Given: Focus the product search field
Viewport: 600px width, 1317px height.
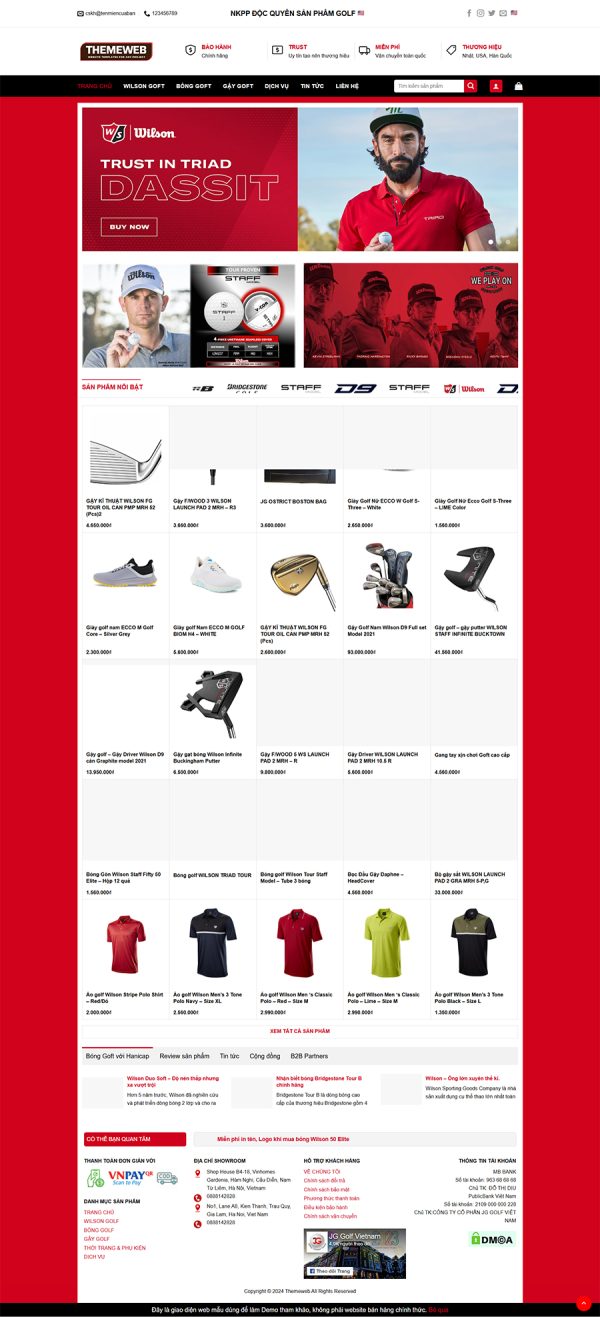Looking at the screenshot, I should [x=428, y=86].
